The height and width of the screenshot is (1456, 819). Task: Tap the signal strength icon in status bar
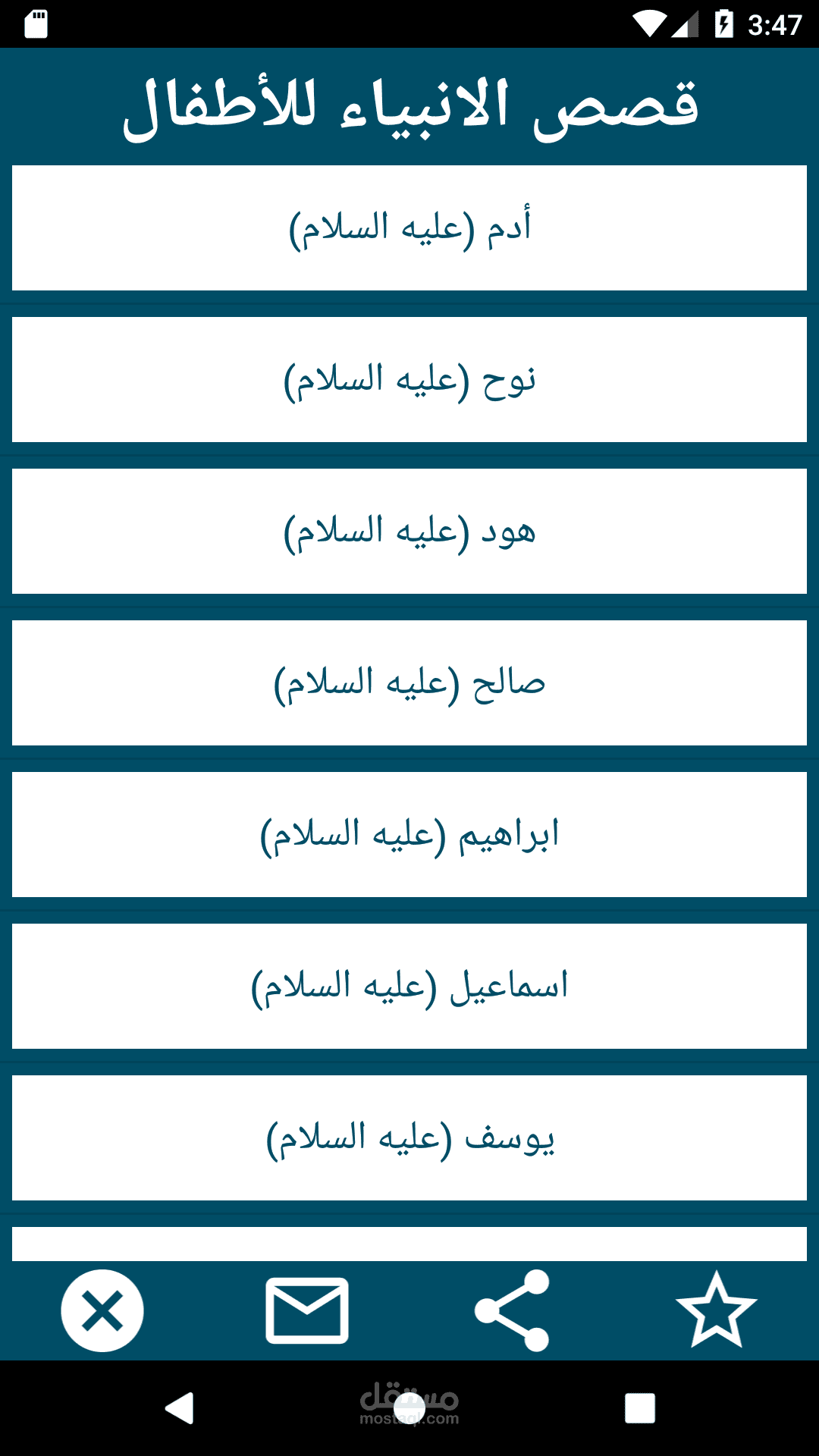point(685,23)
